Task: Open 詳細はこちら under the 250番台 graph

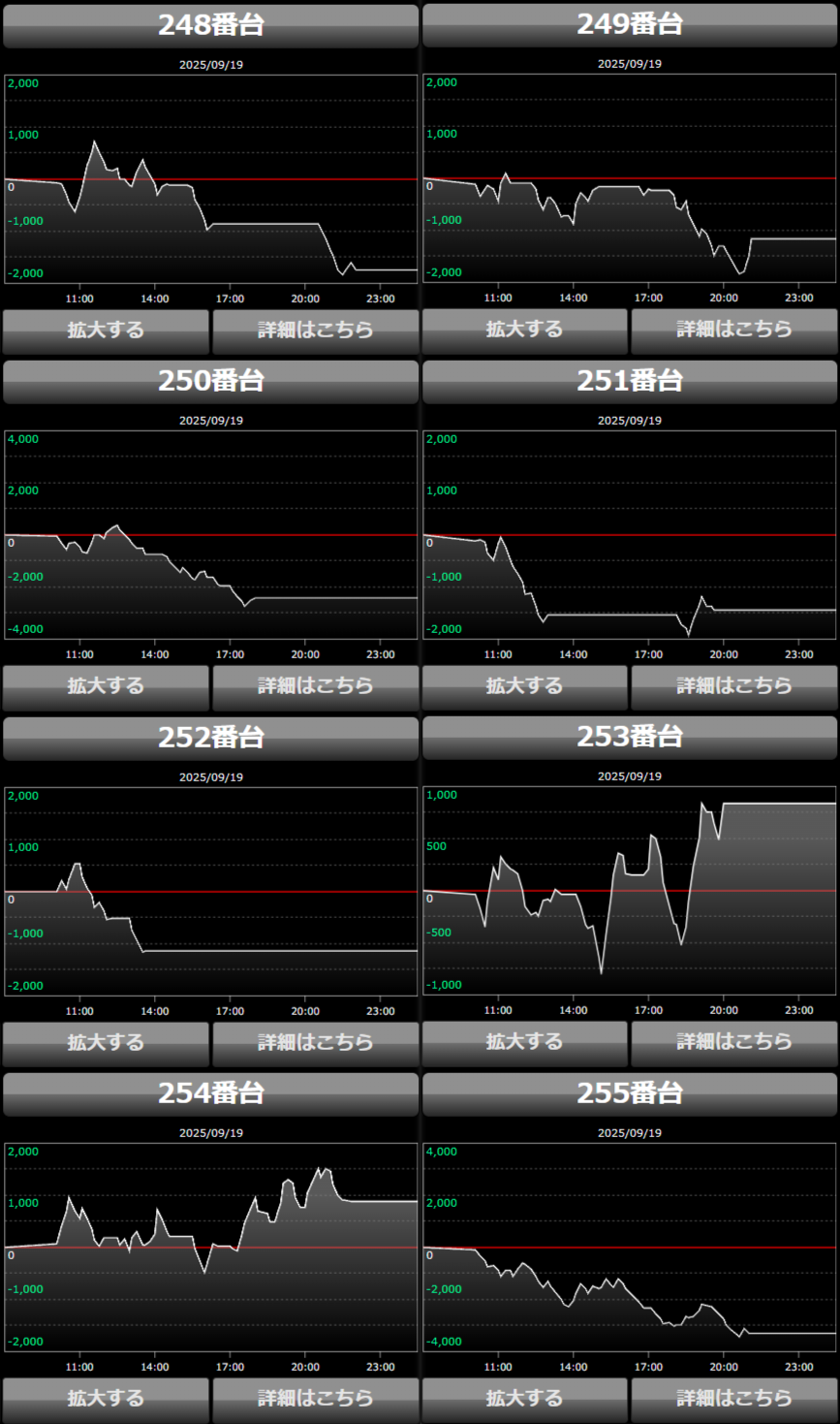Action: click(x=315, y=686)
